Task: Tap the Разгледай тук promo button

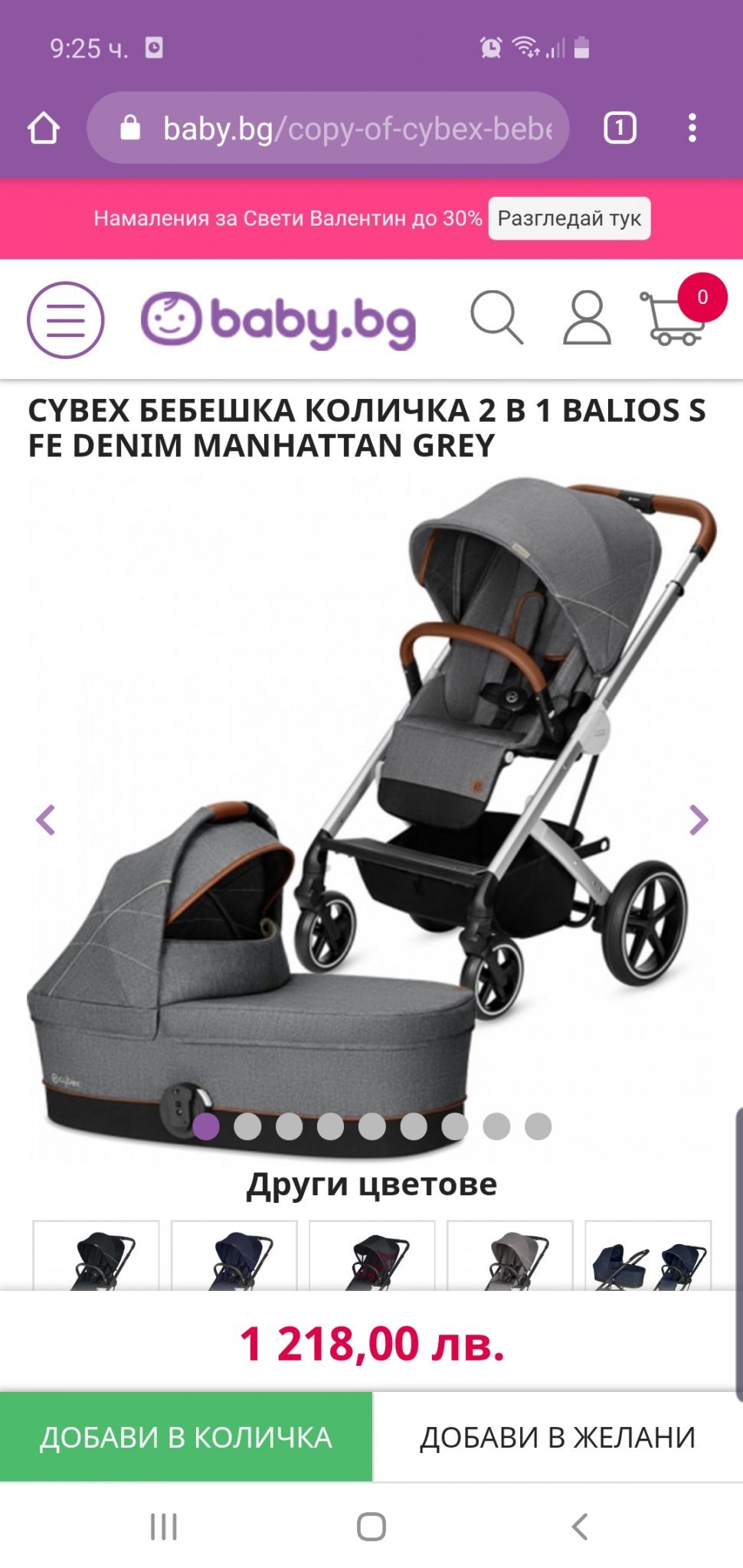Action: [569, 218]
